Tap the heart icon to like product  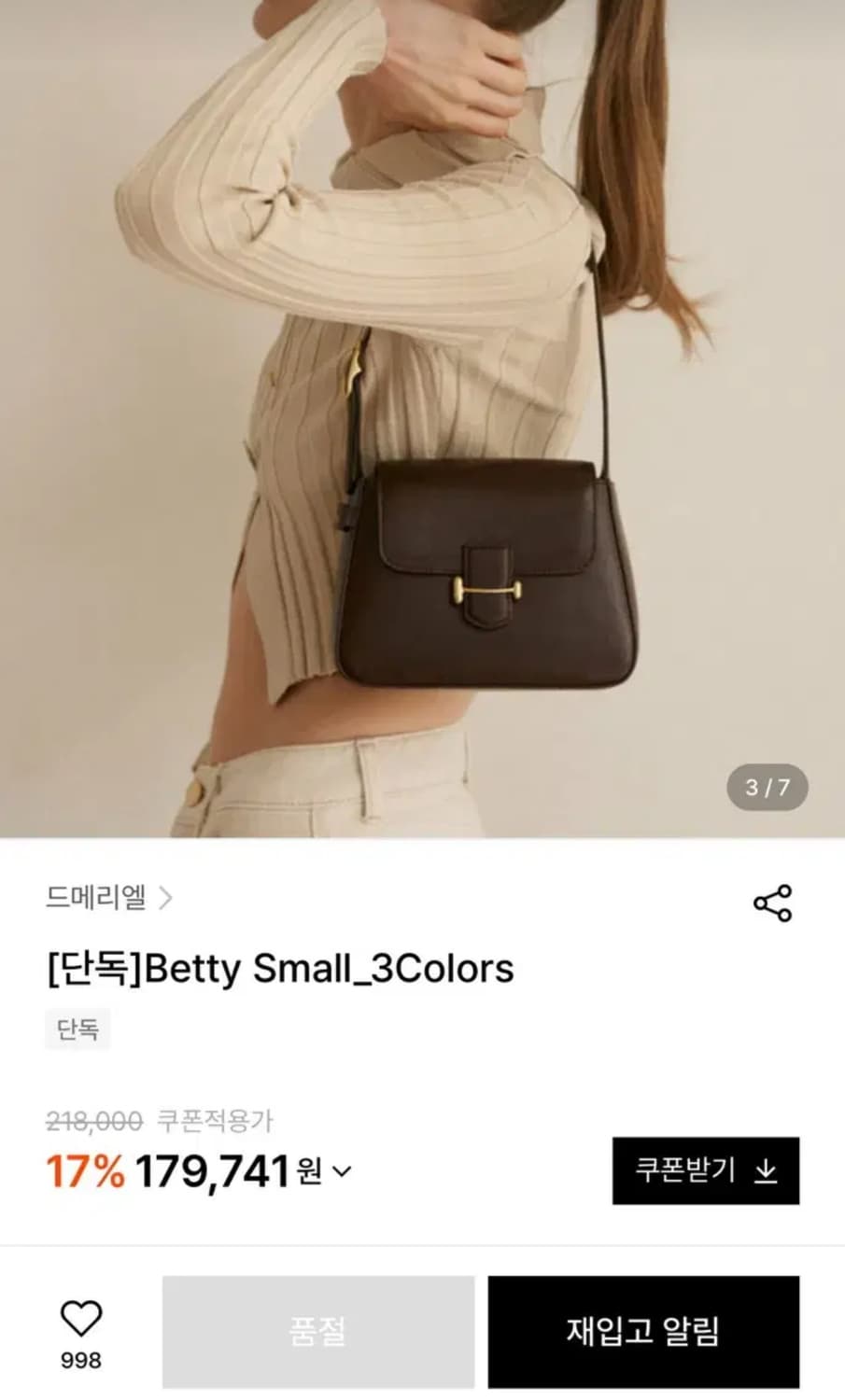[82, 1319]
